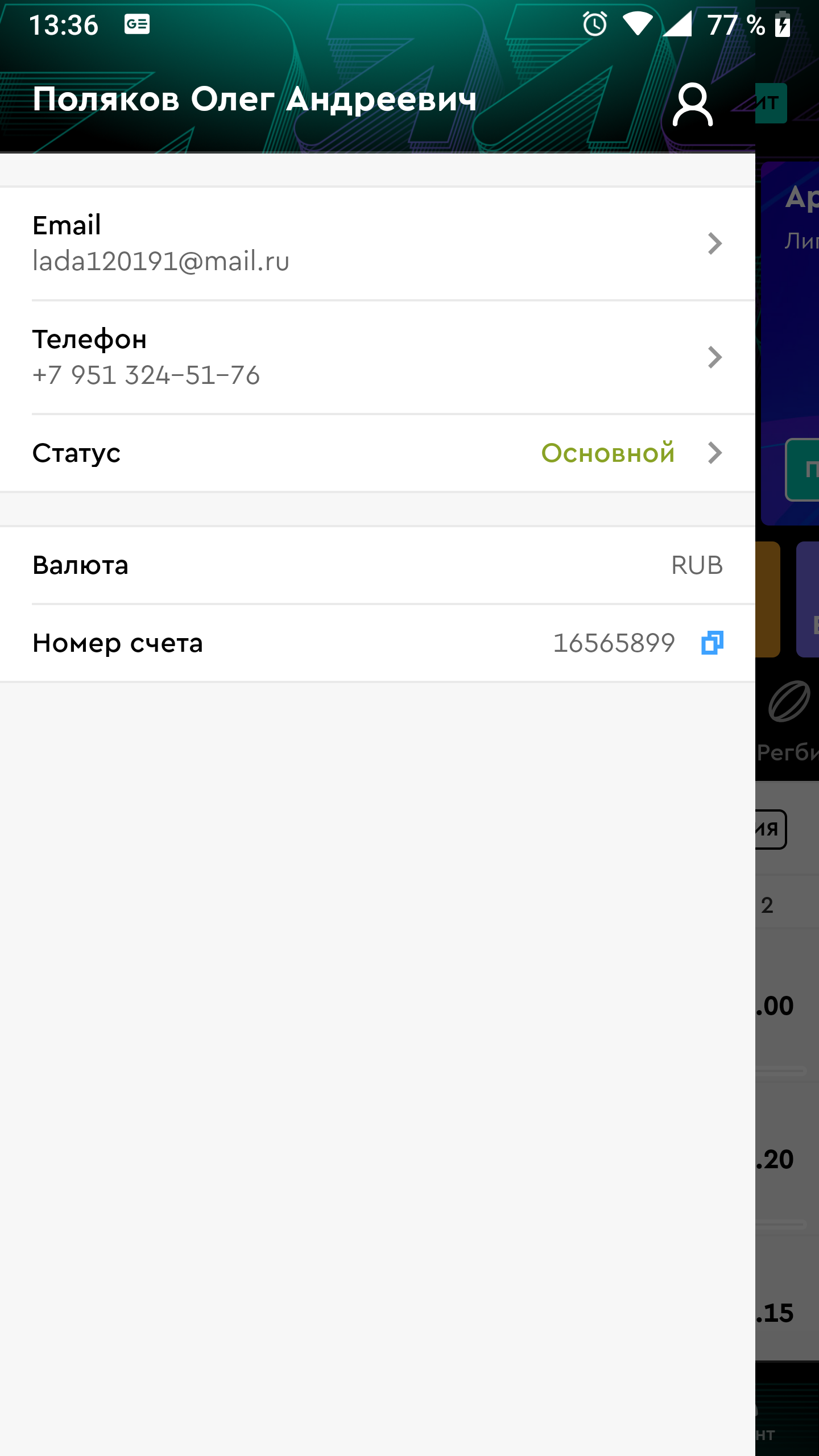Viewport: 819px width, 1456px height.
Task: Open the Статус Основной row
Action: [378, 453]
